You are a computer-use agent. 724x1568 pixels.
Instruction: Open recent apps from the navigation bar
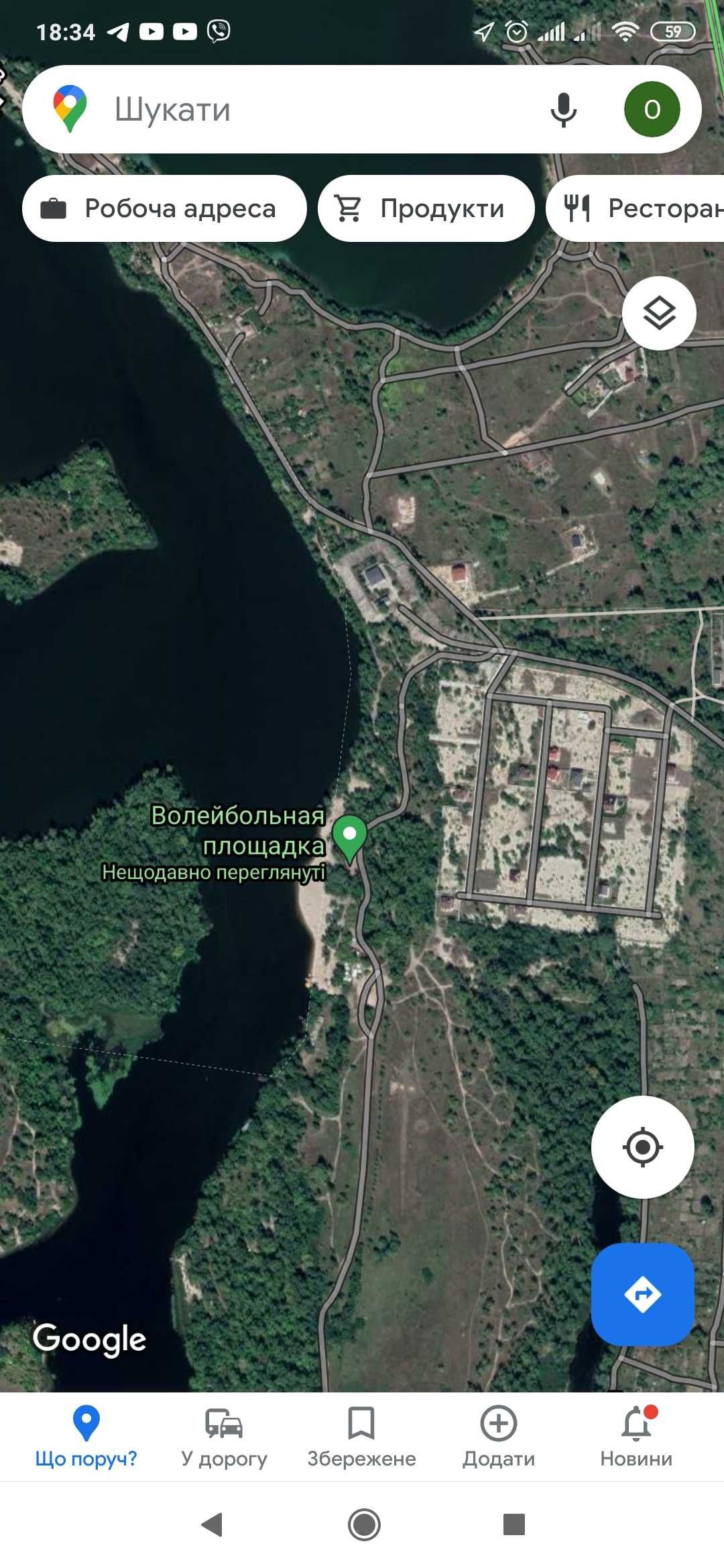pyautogui.click(x=514, y=1524)
